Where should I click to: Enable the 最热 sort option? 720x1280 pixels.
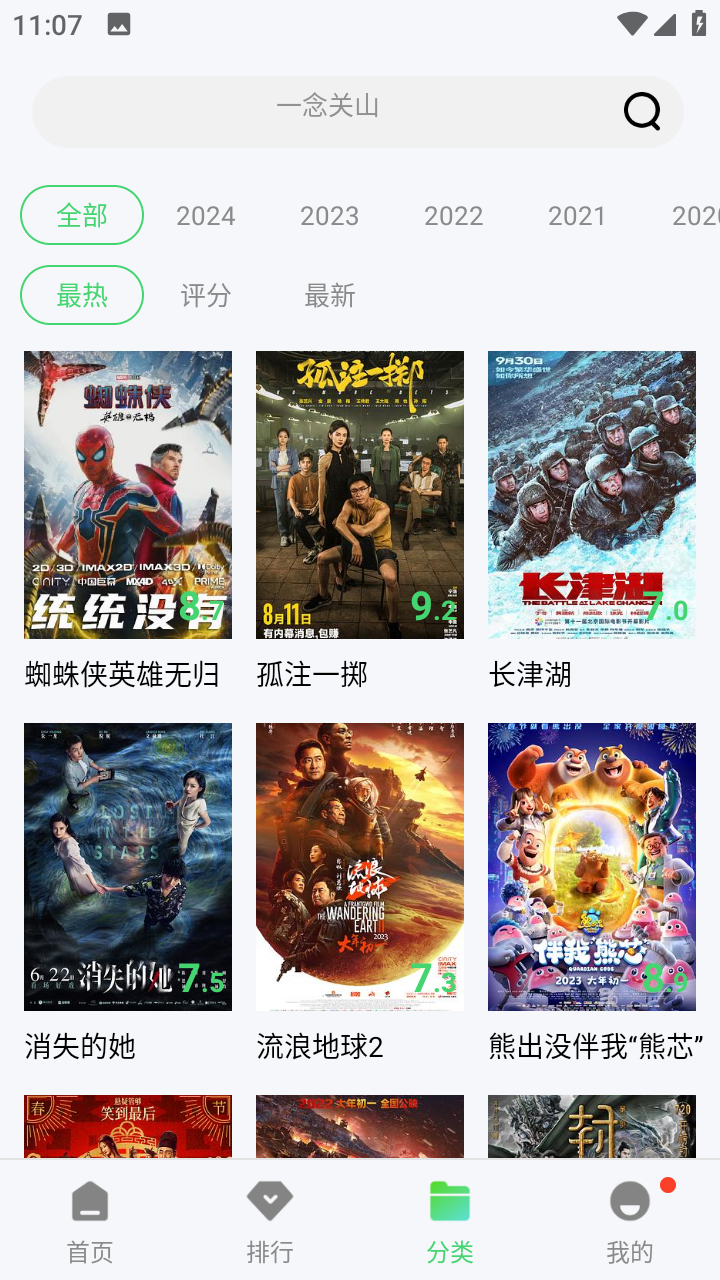tap(82, 295)
